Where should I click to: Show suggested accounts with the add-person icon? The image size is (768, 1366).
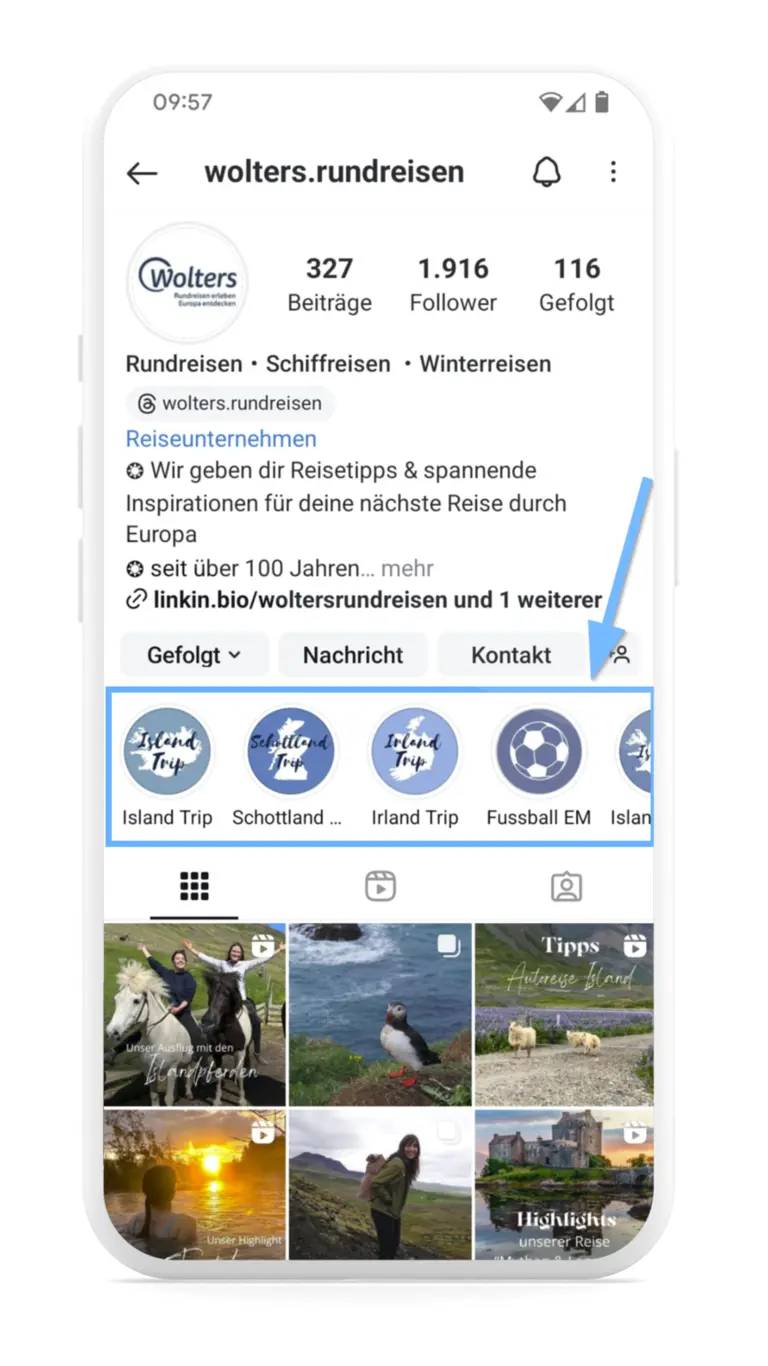(620, 655)
